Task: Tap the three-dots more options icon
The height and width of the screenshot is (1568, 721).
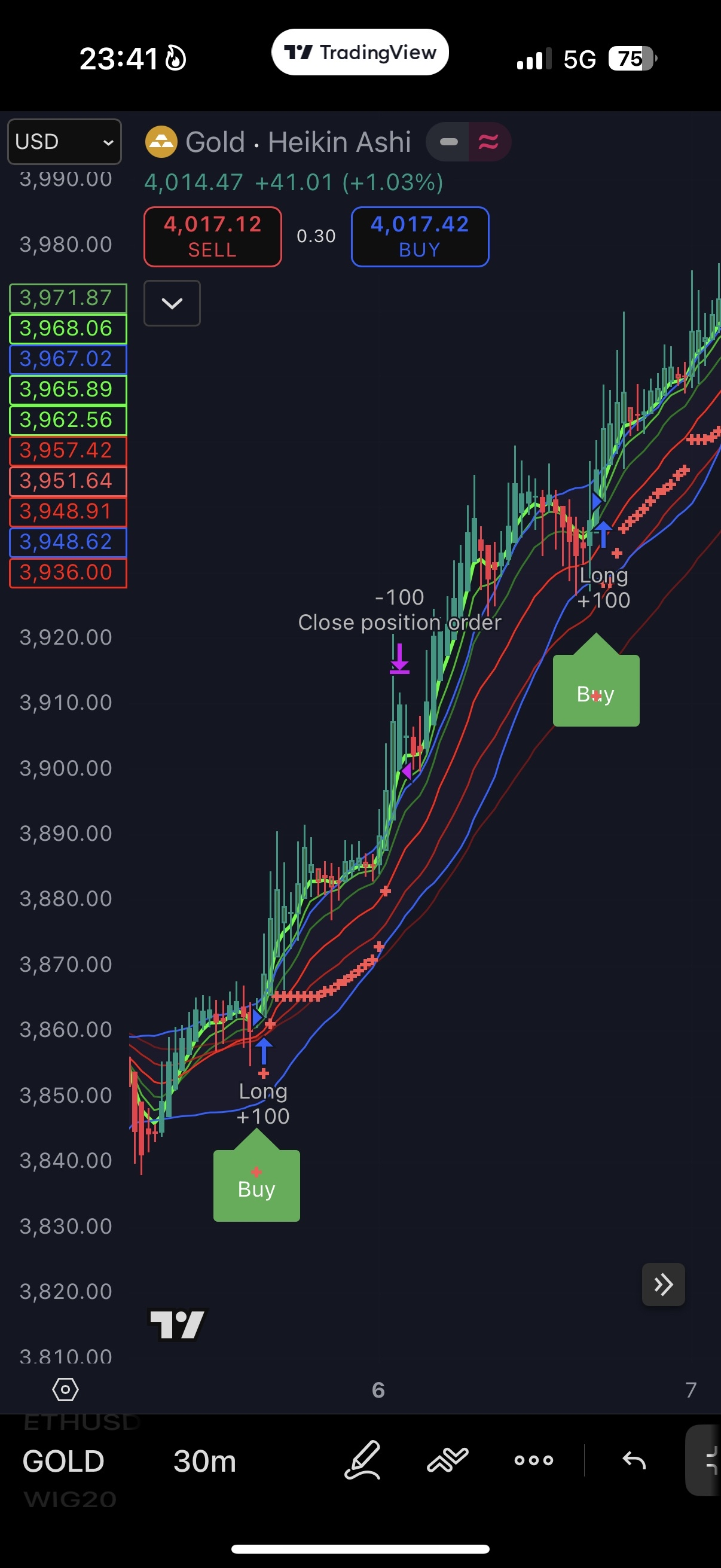Action: point(534,1460)
